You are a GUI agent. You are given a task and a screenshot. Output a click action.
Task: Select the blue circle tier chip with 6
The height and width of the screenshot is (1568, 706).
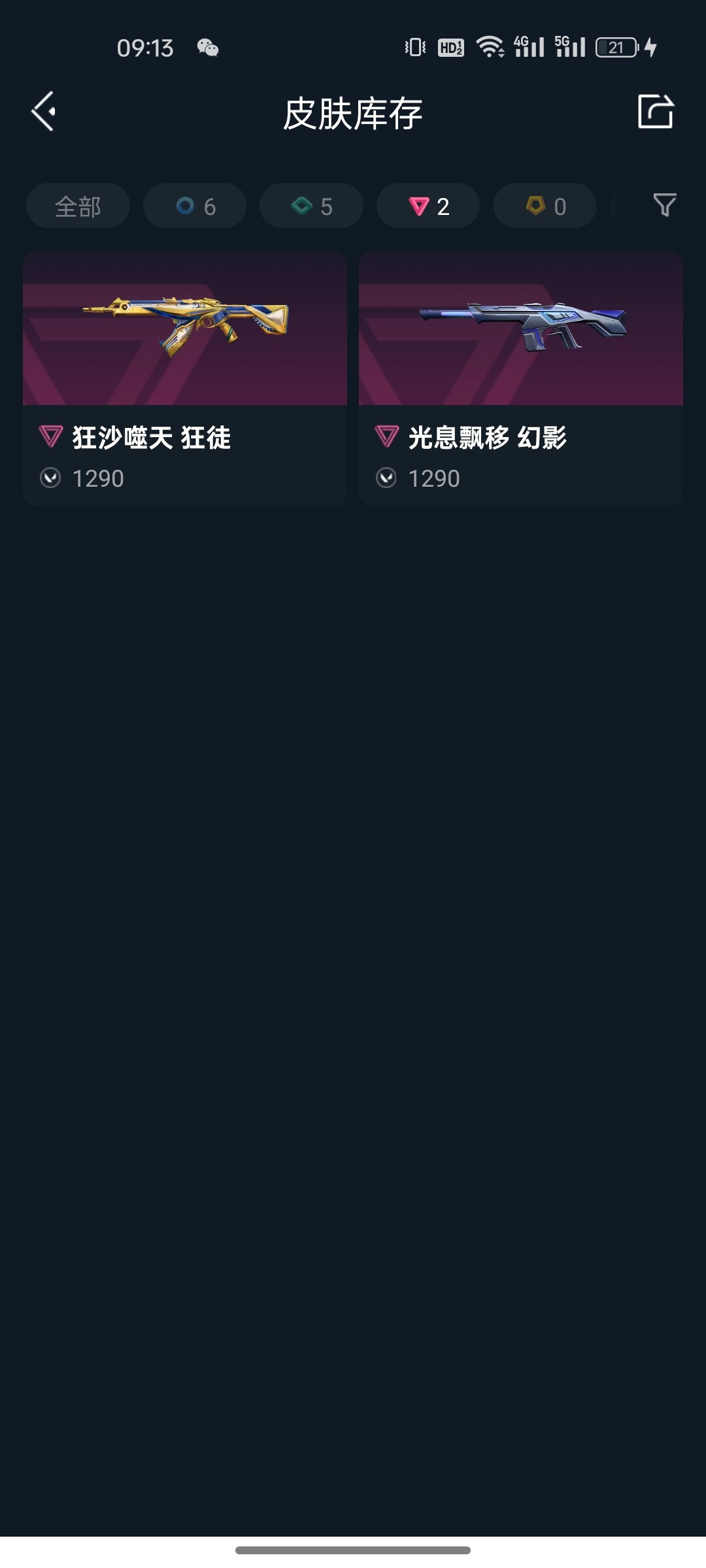[x=195, y=206]
